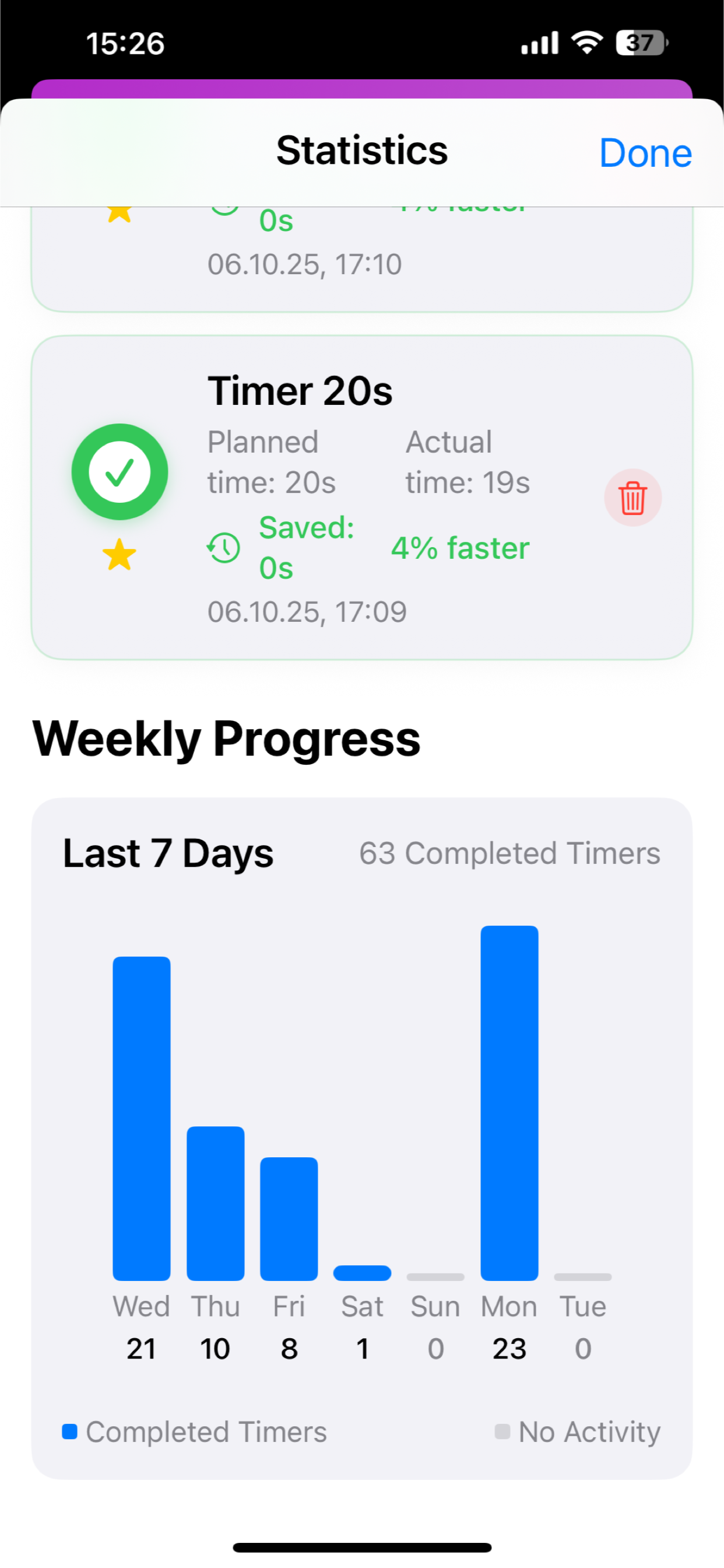Select the Statistics title header
724x1568 pixels.
tap(361, 151)
